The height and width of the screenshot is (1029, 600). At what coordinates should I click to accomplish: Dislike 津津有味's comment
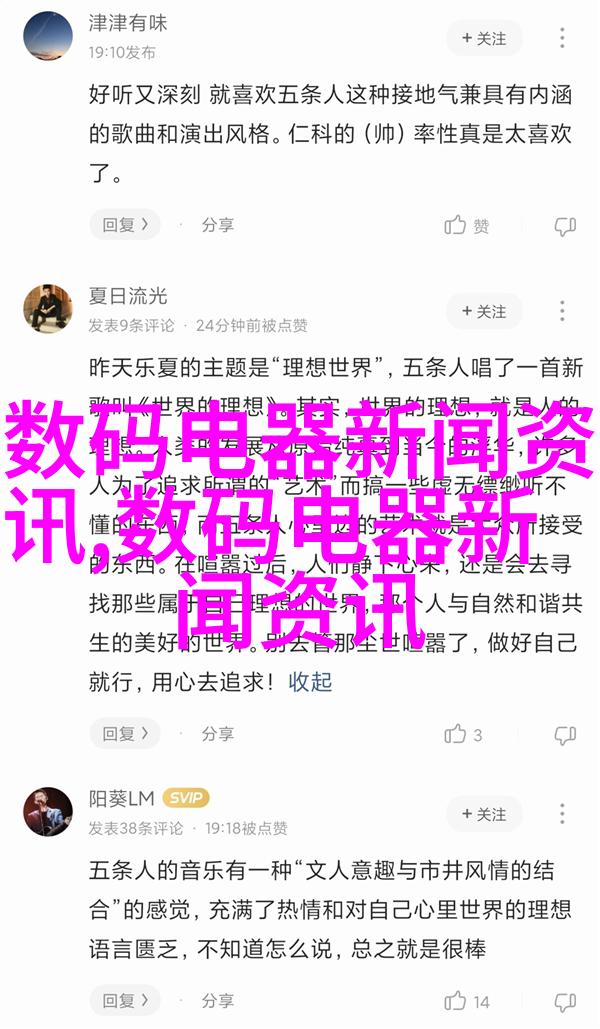pos(565,226)
